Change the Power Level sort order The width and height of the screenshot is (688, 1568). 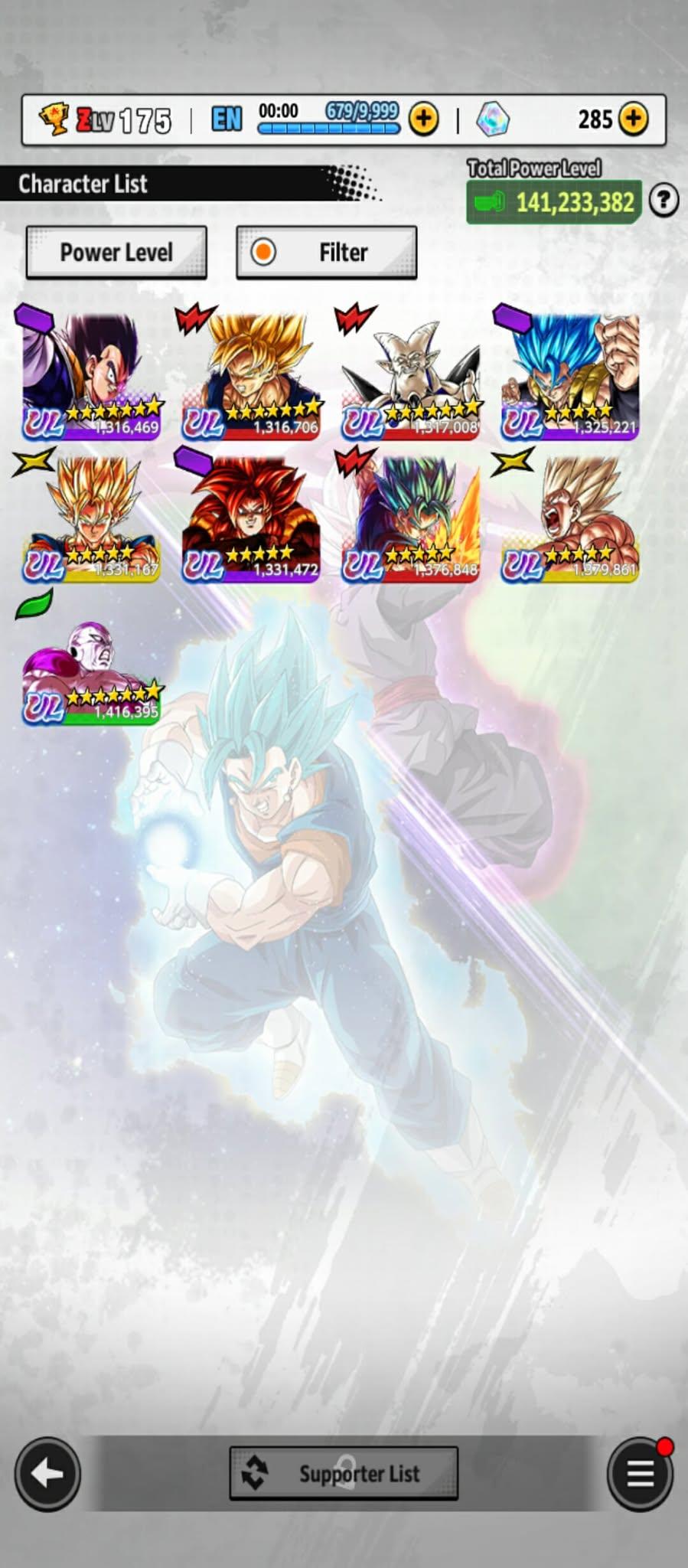[116, 252]
